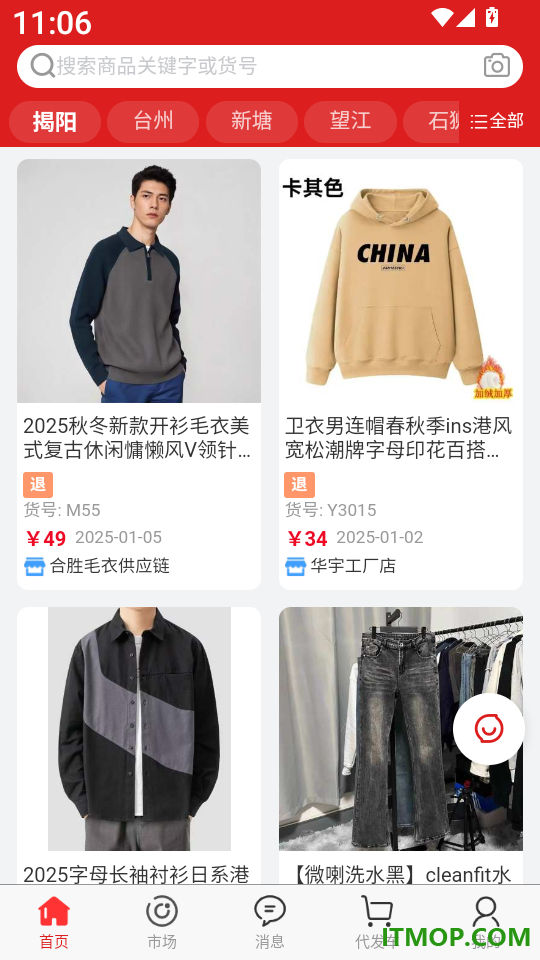This screenshot has height=960, width=540.
Task: Open the 消息 tab
Action: pos(270,923)
